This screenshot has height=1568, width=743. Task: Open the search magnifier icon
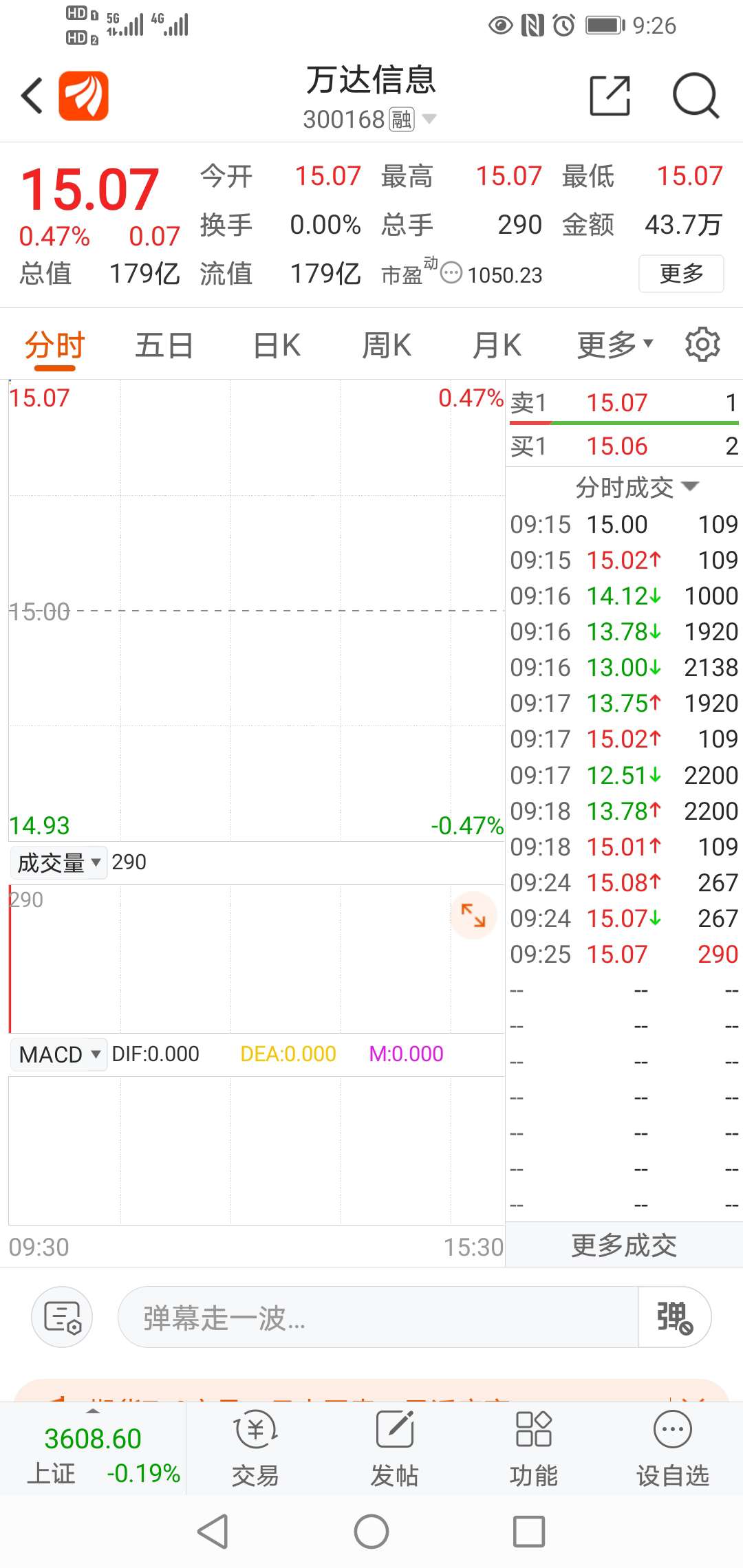click(695, 96)
